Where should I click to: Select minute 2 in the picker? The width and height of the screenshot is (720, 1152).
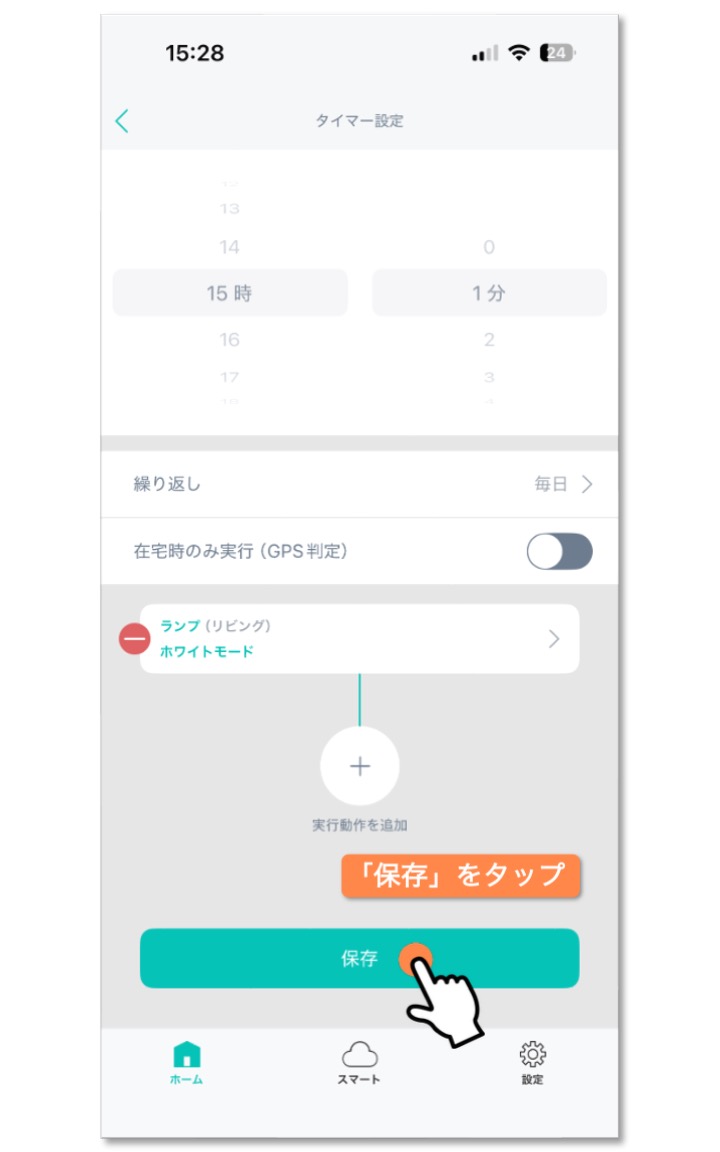[x=489, y=339]
